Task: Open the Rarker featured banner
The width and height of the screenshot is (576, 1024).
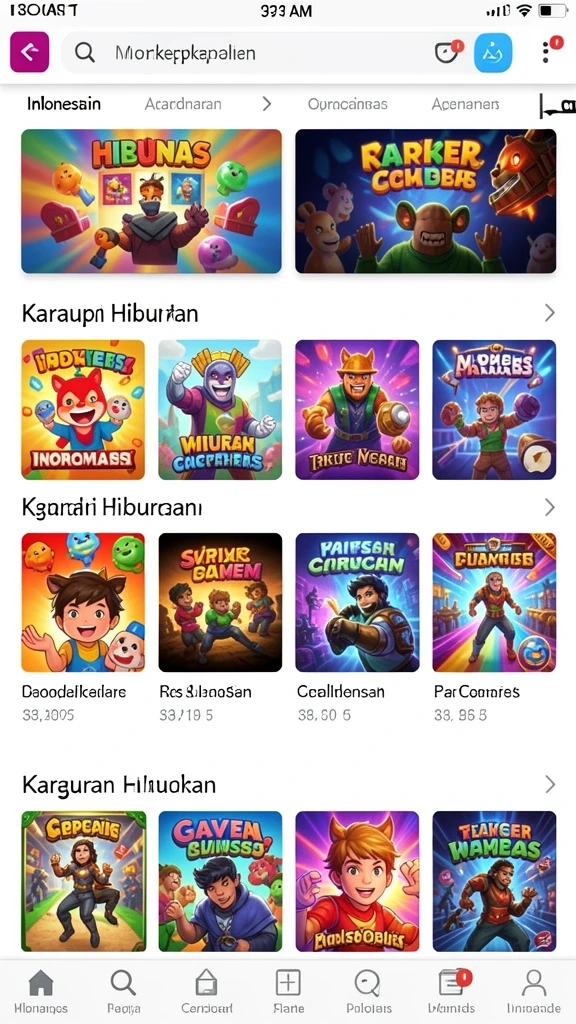Action: [x=426, y=201]
